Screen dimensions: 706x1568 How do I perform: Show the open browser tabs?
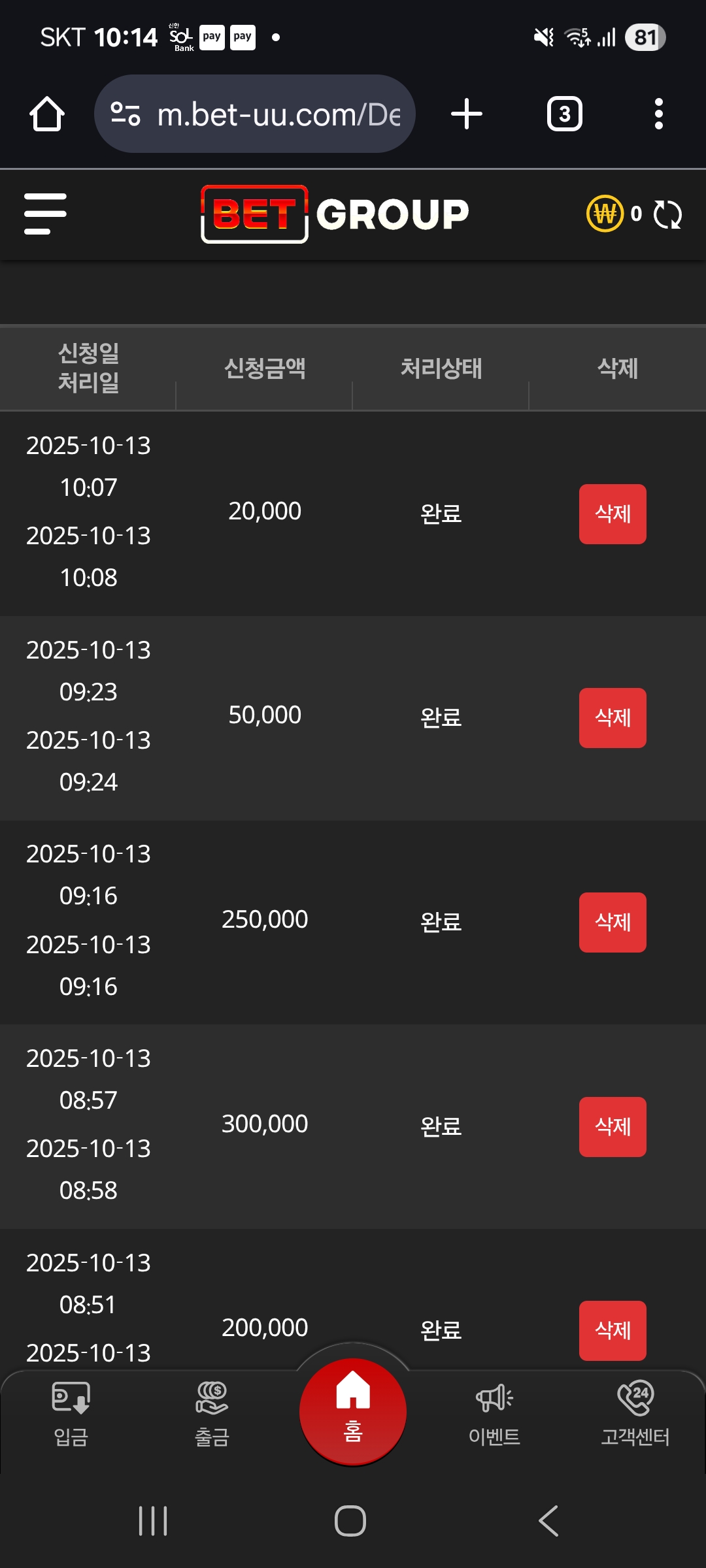pyautogui.click(x=565, y=114)
